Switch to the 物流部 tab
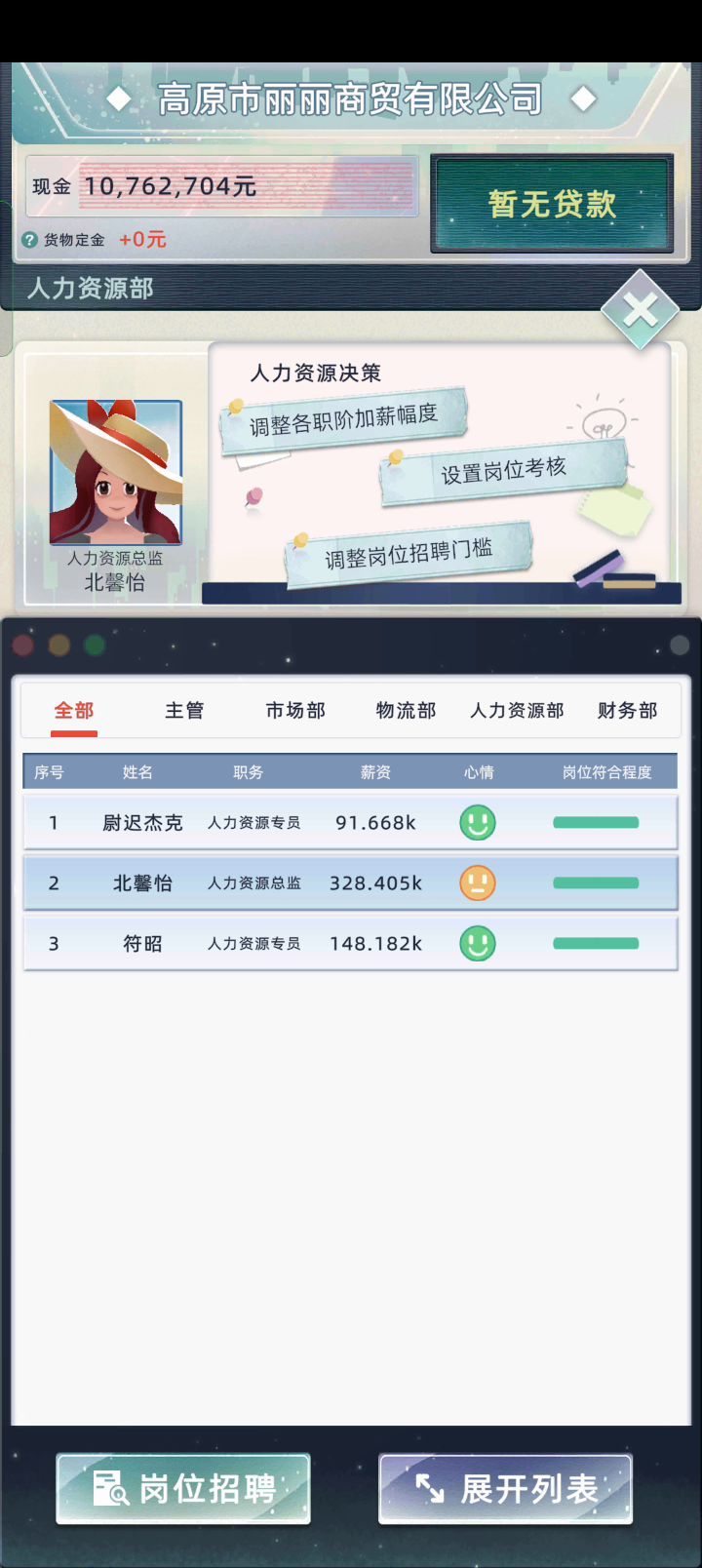702x1568 pixels. point(406,711)
